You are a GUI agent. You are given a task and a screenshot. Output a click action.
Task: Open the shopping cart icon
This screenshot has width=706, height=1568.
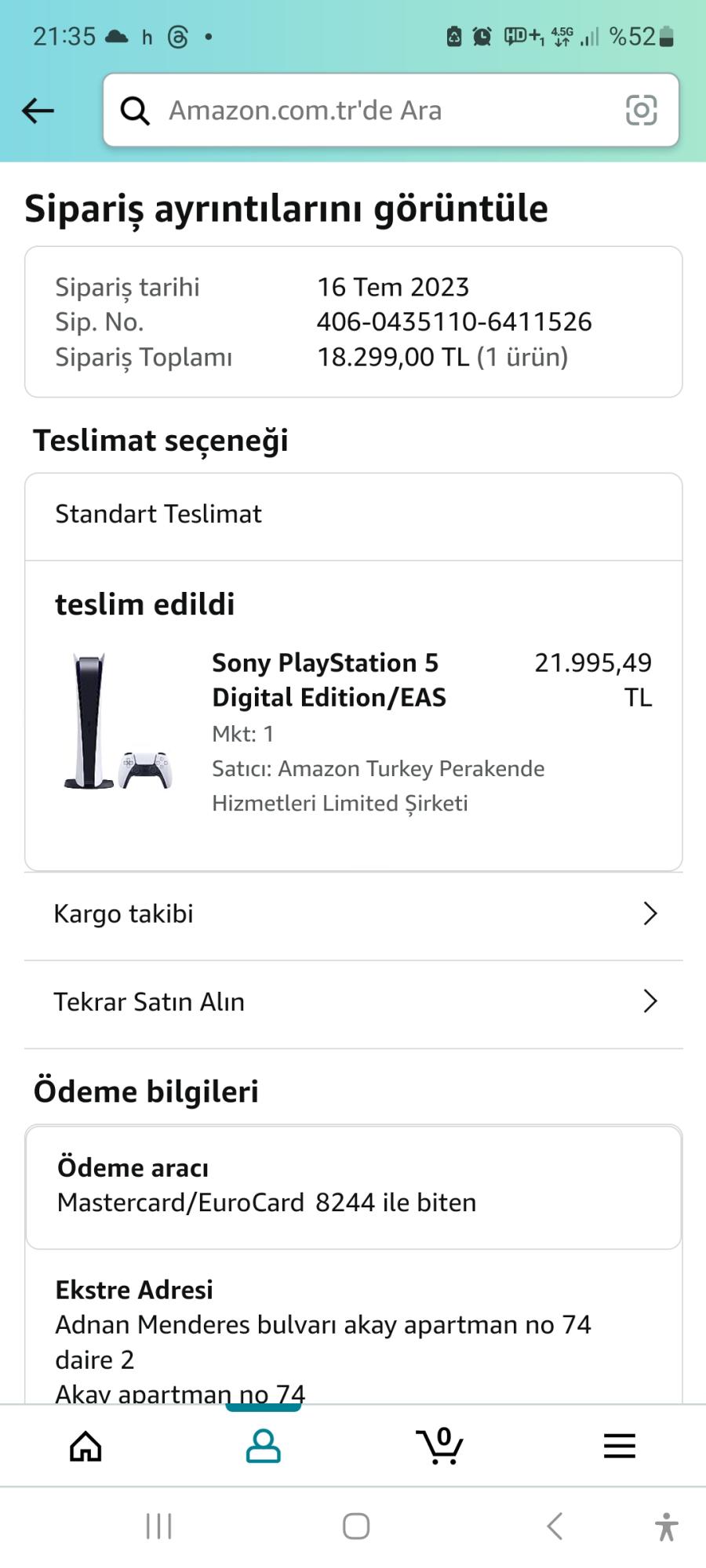coord(441,1446)
